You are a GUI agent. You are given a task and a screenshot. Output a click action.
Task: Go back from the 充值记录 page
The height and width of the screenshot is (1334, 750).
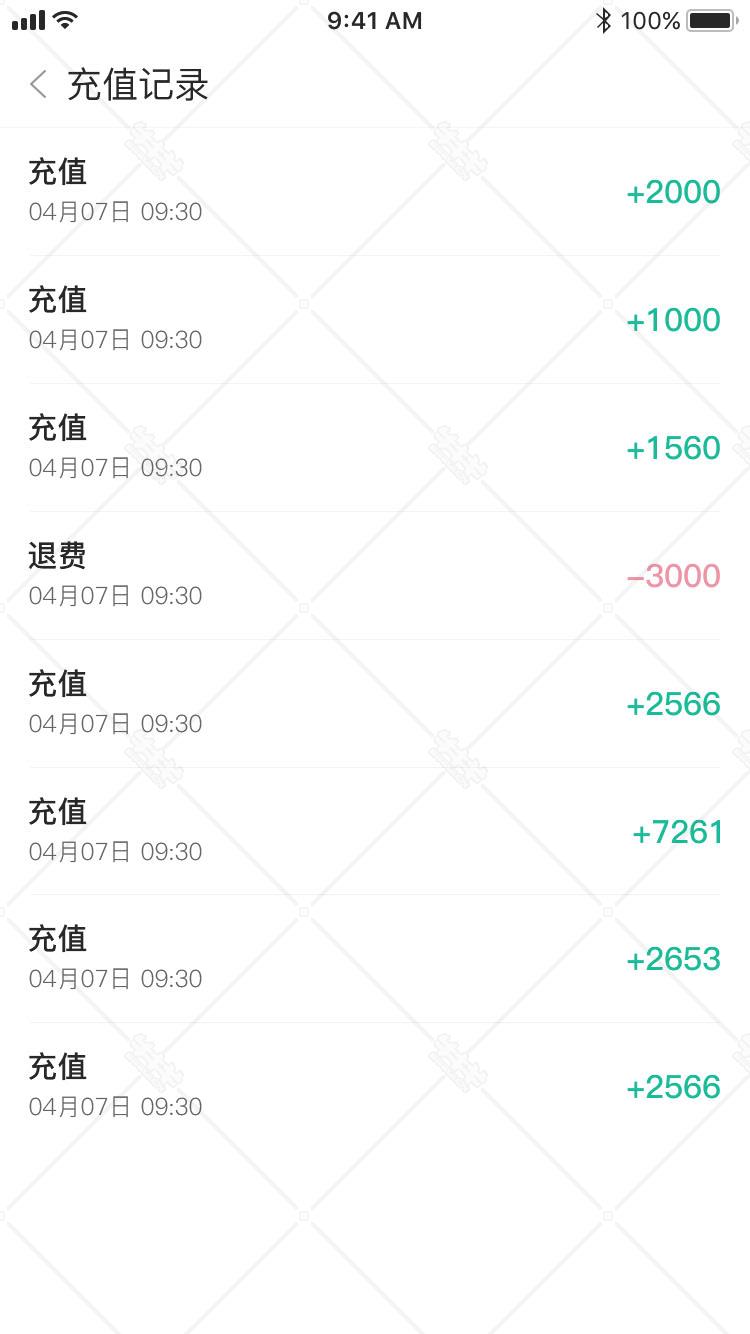coord(39,85)
